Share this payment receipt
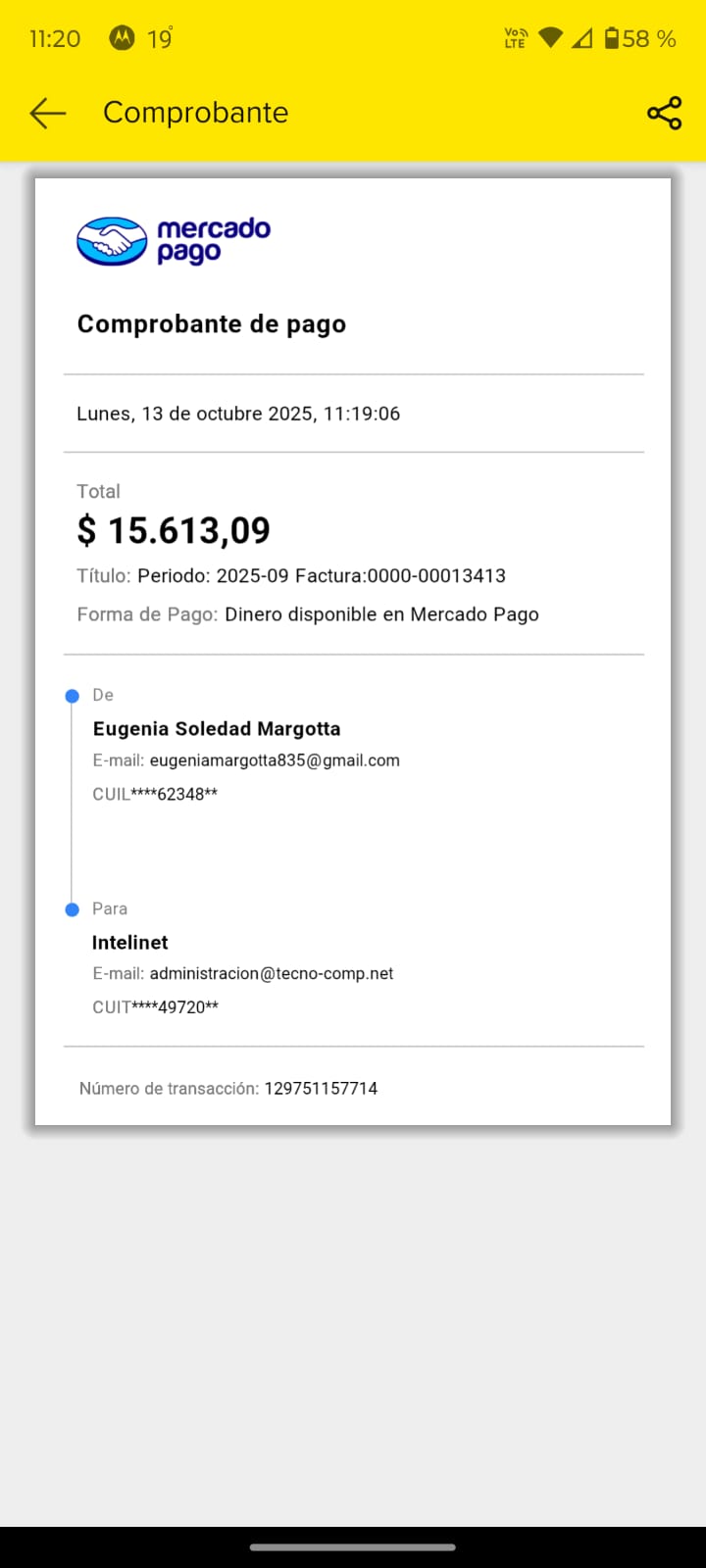The width and height of the screenshot is (706, 1568). click(664, 114)
